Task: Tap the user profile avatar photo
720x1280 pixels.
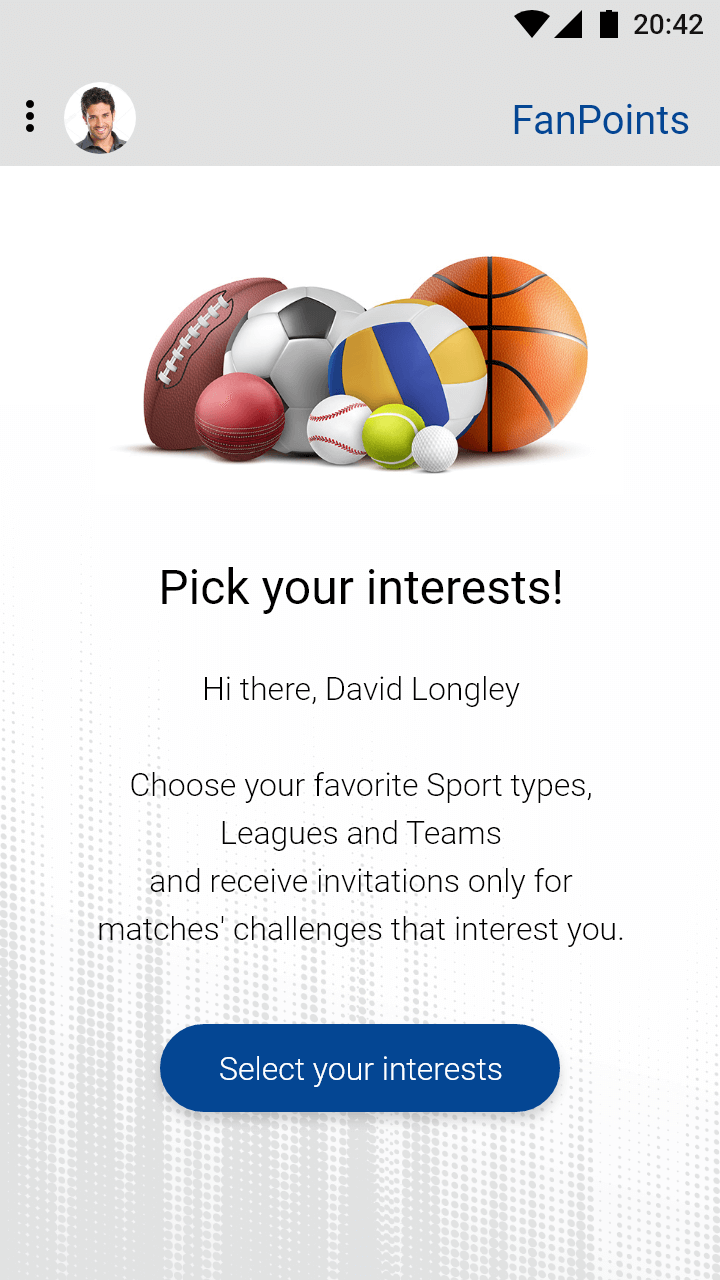Action: pos(100,117)
